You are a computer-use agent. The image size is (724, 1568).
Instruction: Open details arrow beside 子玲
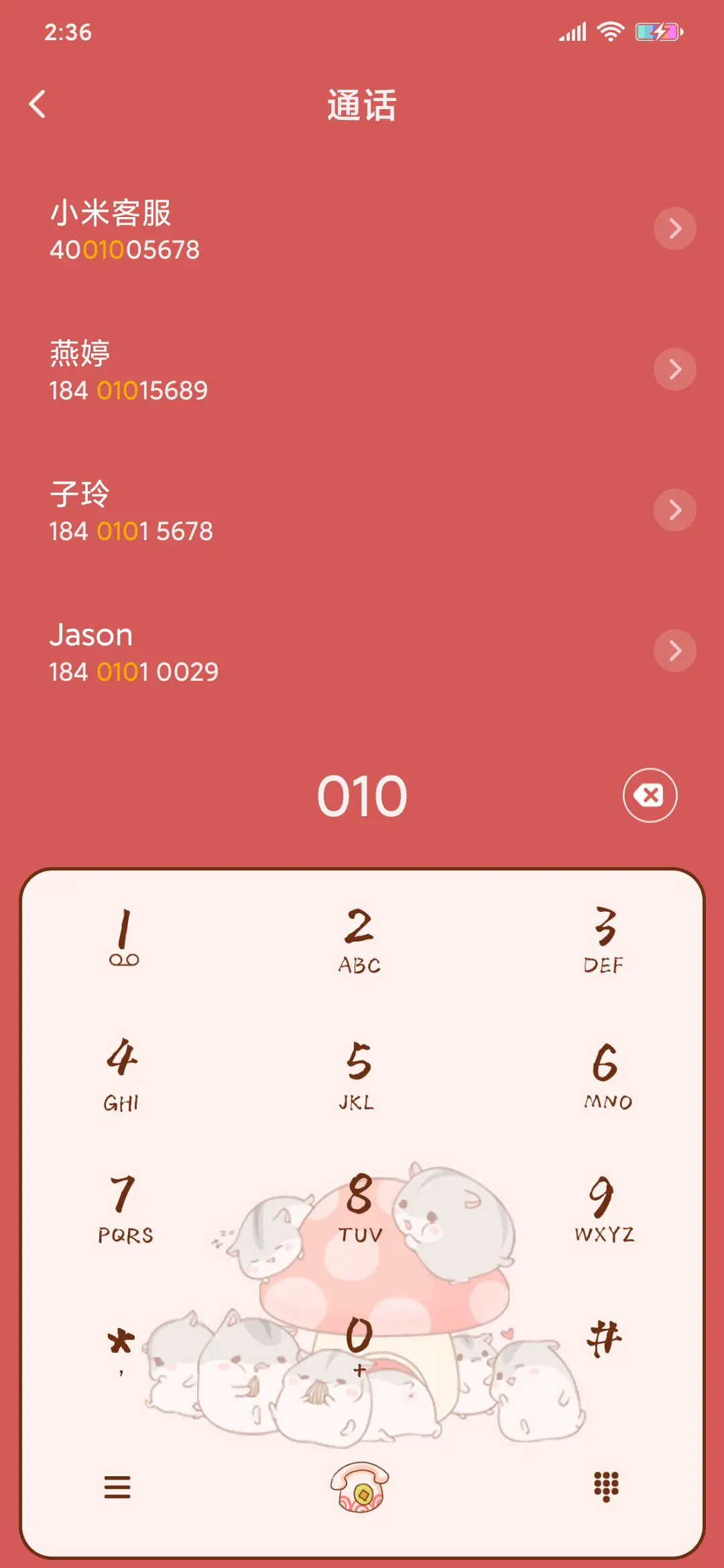pyautogui.click(x=674, y=509)
